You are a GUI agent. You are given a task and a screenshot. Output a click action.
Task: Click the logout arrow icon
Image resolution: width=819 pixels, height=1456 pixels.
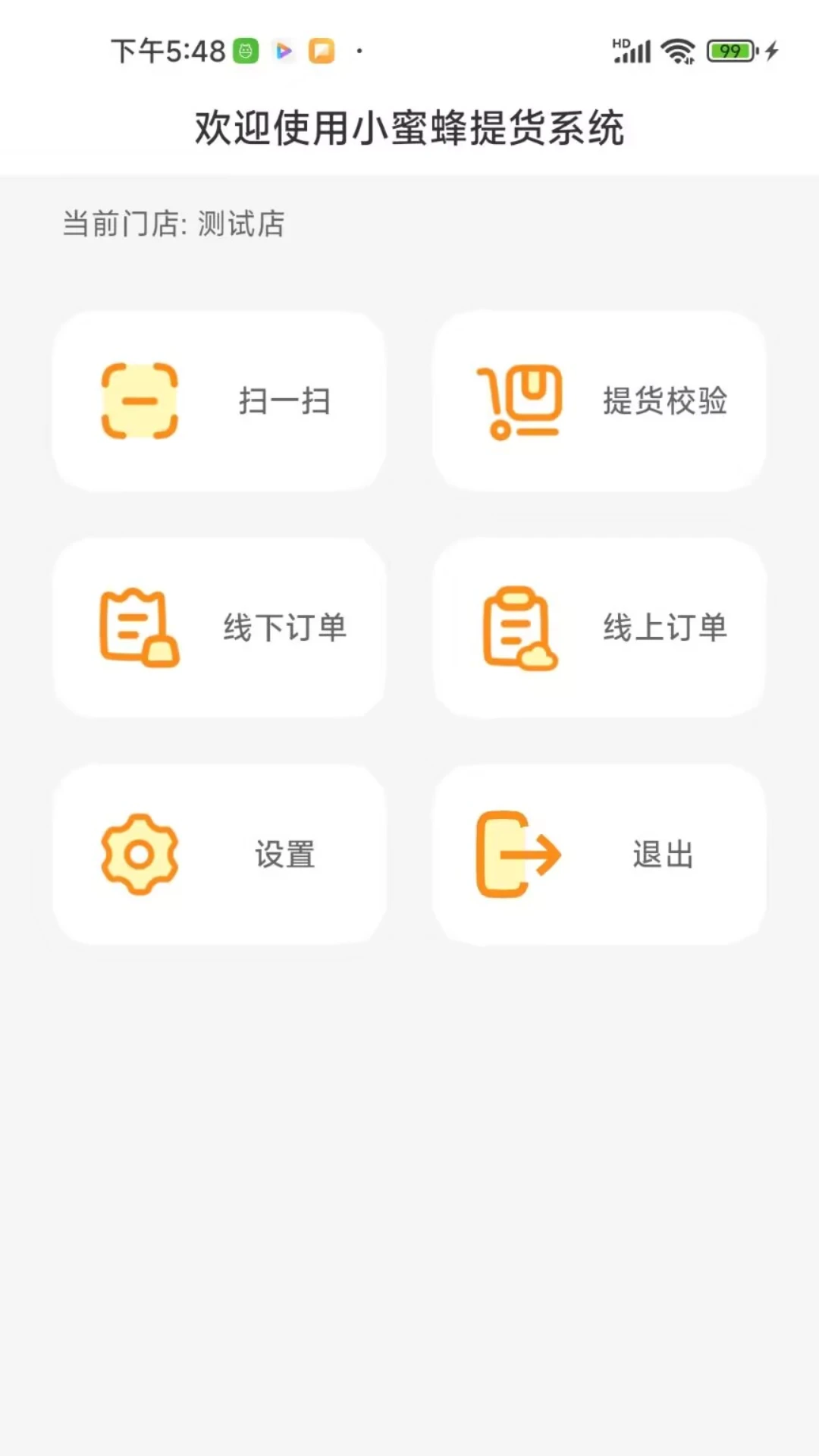pos(518,854)
